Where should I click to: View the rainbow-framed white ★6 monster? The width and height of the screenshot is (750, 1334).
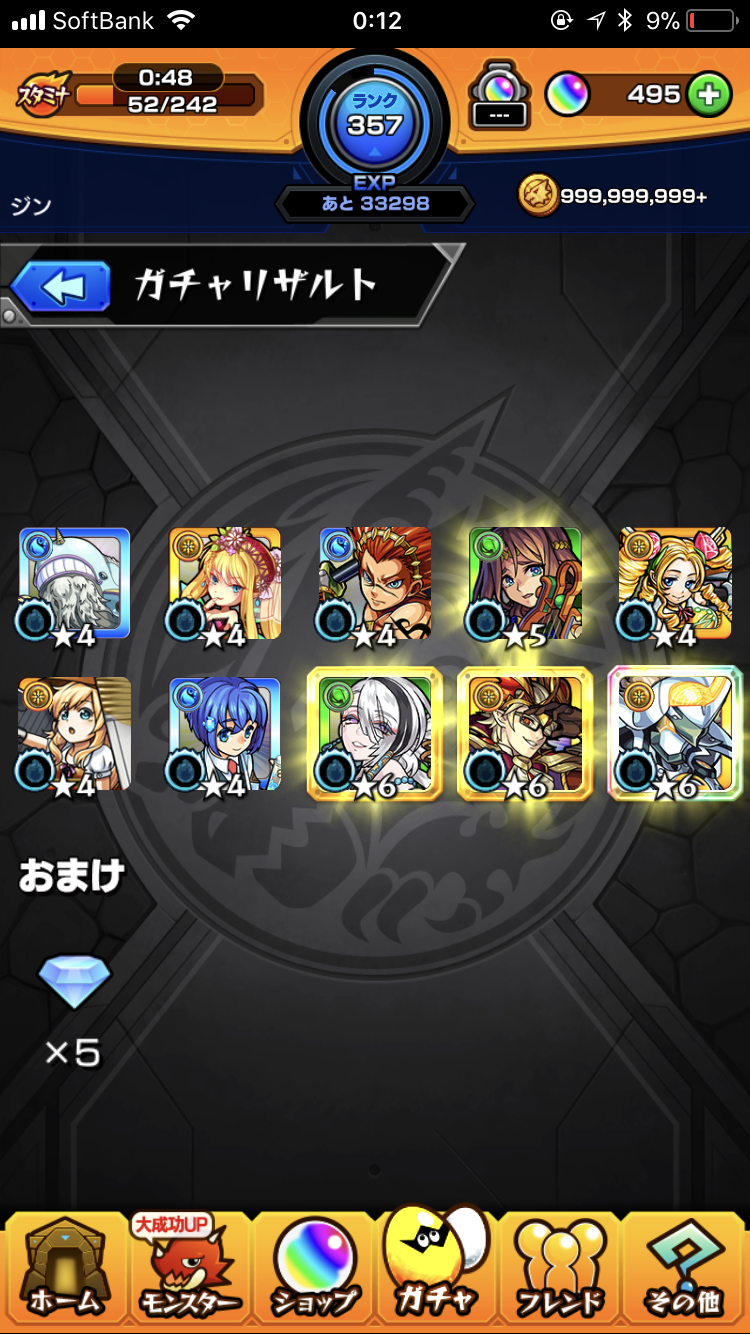pyautogui.click(x=675, y=734)
